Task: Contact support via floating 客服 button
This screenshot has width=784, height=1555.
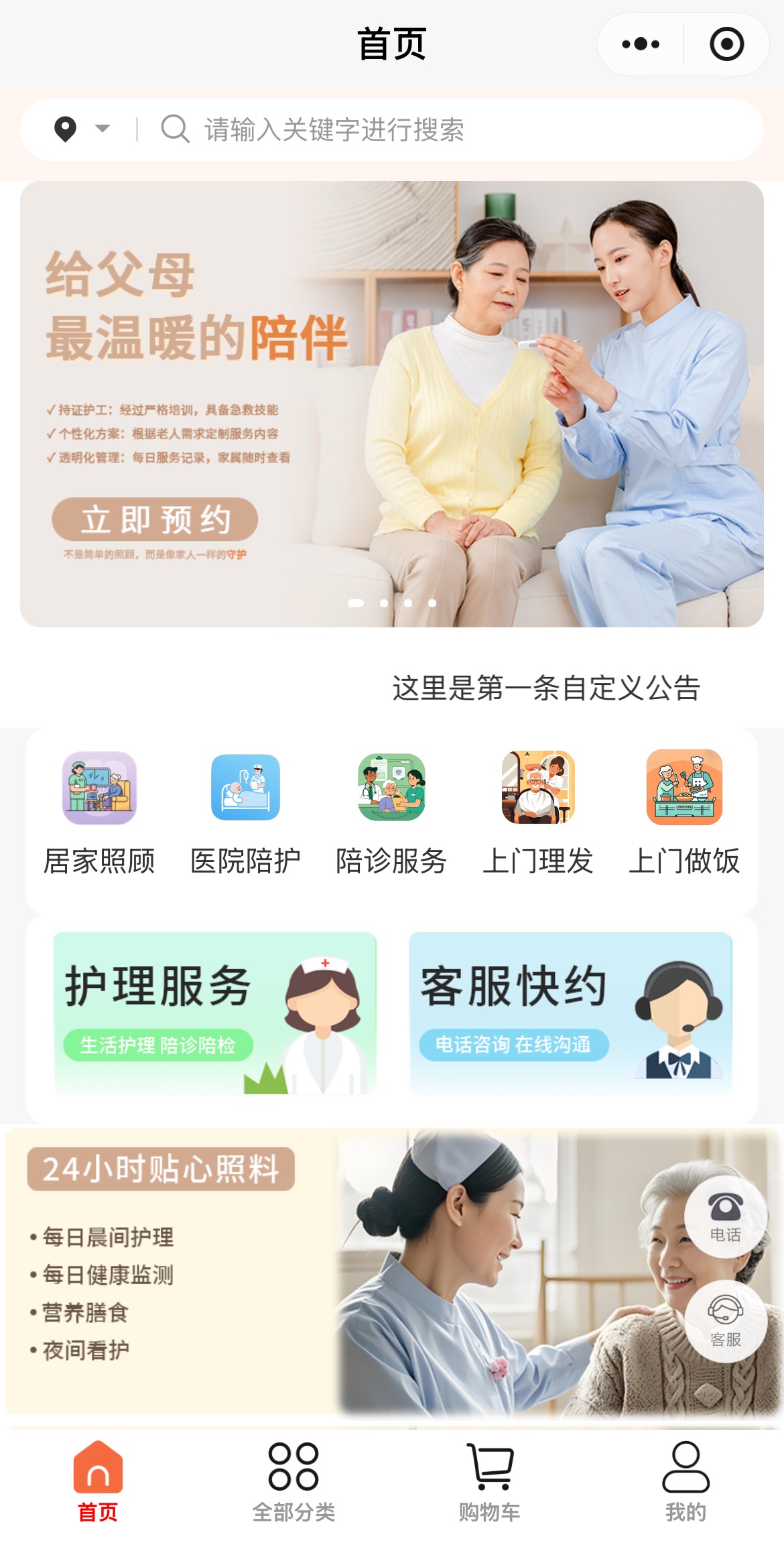Action: [725, 1320]
